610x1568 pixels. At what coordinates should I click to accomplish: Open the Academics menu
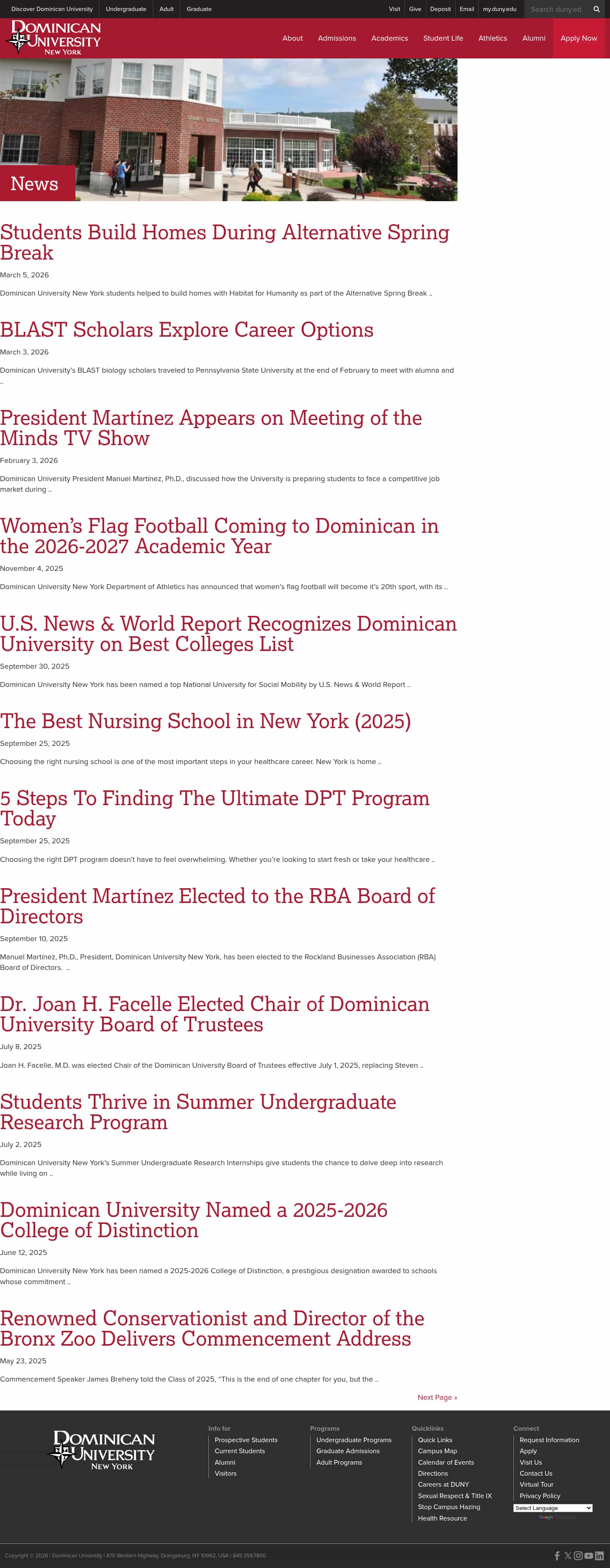(x=389, y=39)
